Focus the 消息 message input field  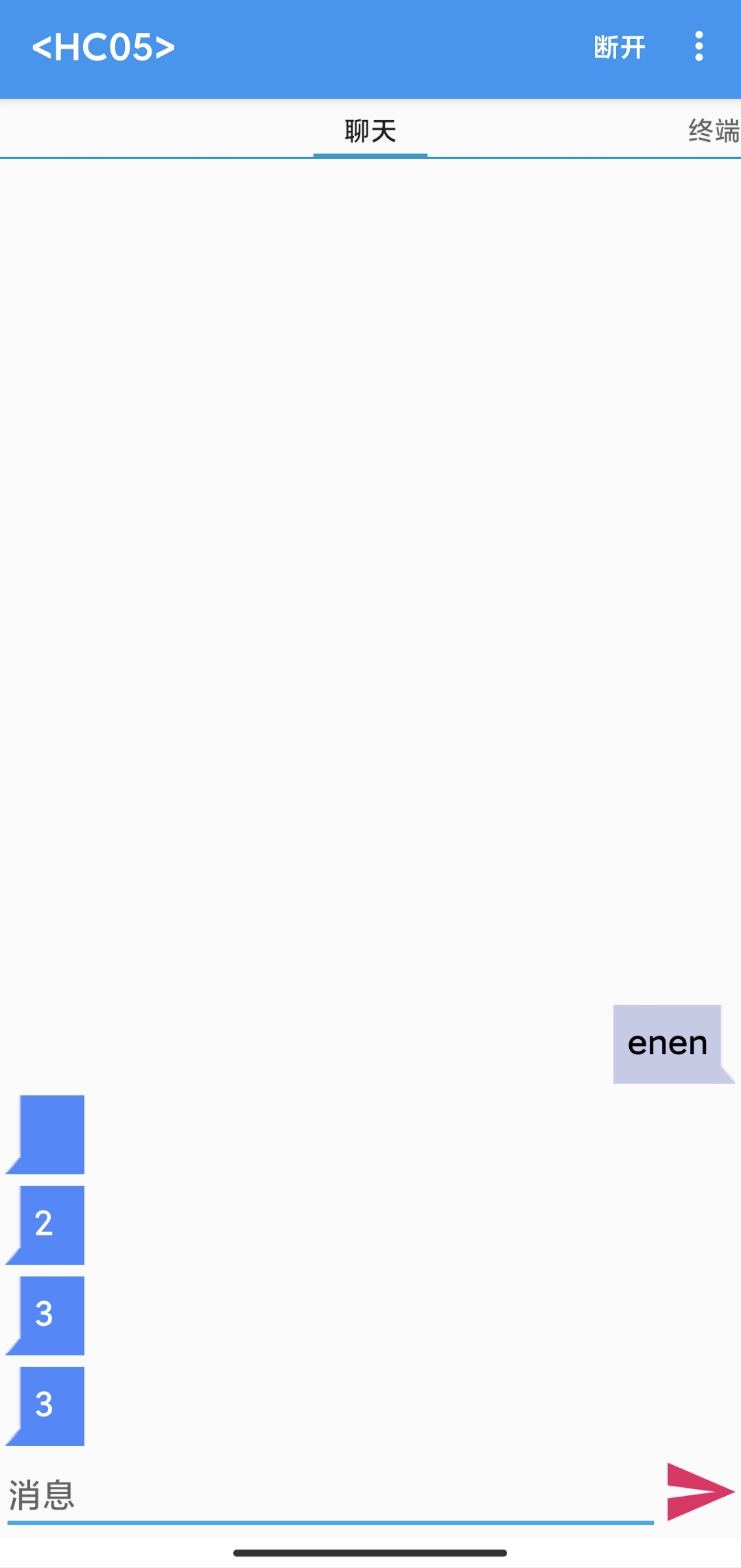coord(330,1496)
